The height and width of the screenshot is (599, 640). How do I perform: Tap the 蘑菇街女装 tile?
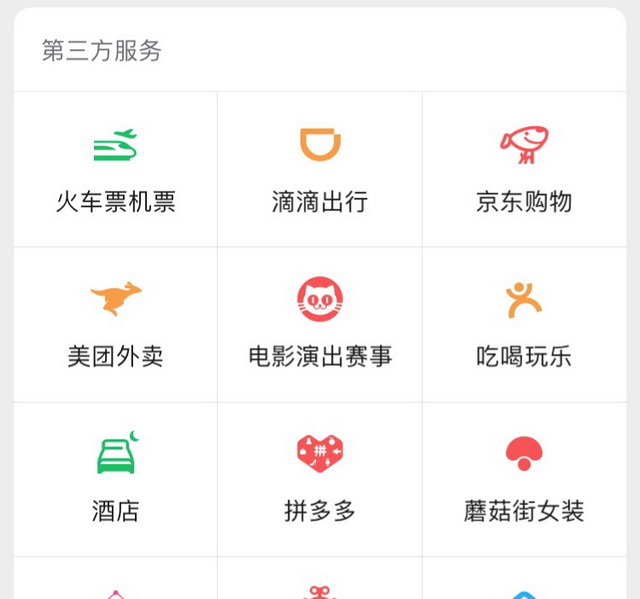pos(524,479)
